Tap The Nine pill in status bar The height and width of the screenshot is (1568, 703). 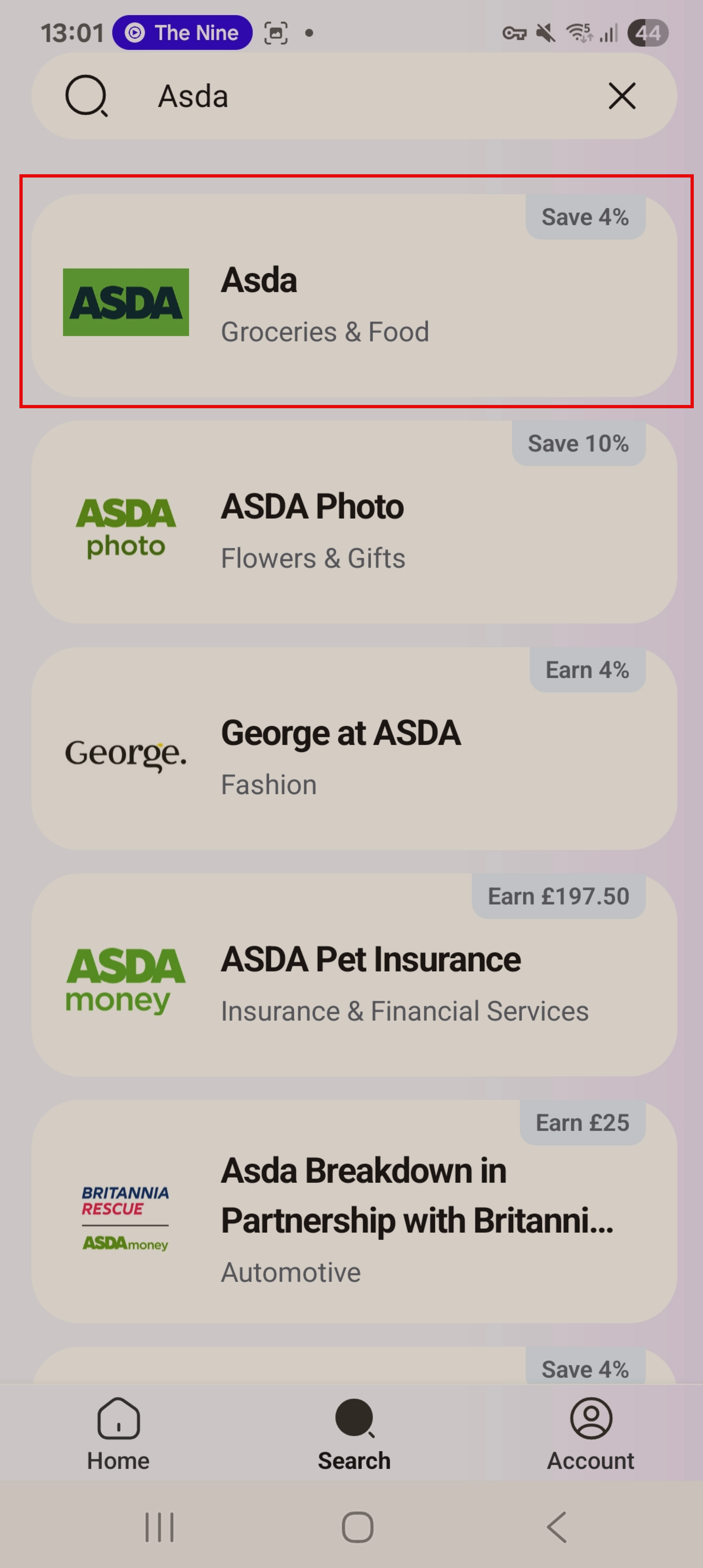[x=181, y=33]
